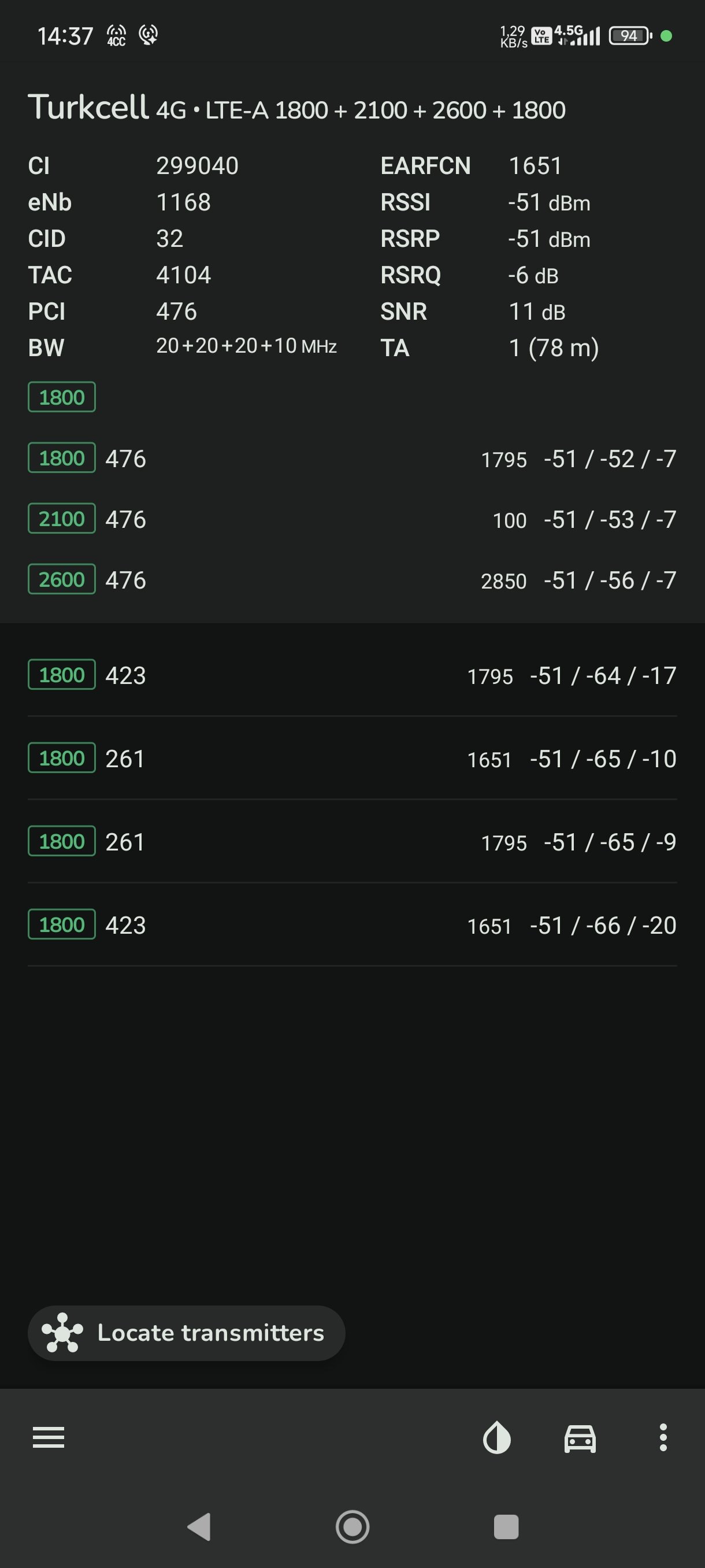705x1568 pixels.
Task: Enable car driving mode icon
Action: (580, 1438)
